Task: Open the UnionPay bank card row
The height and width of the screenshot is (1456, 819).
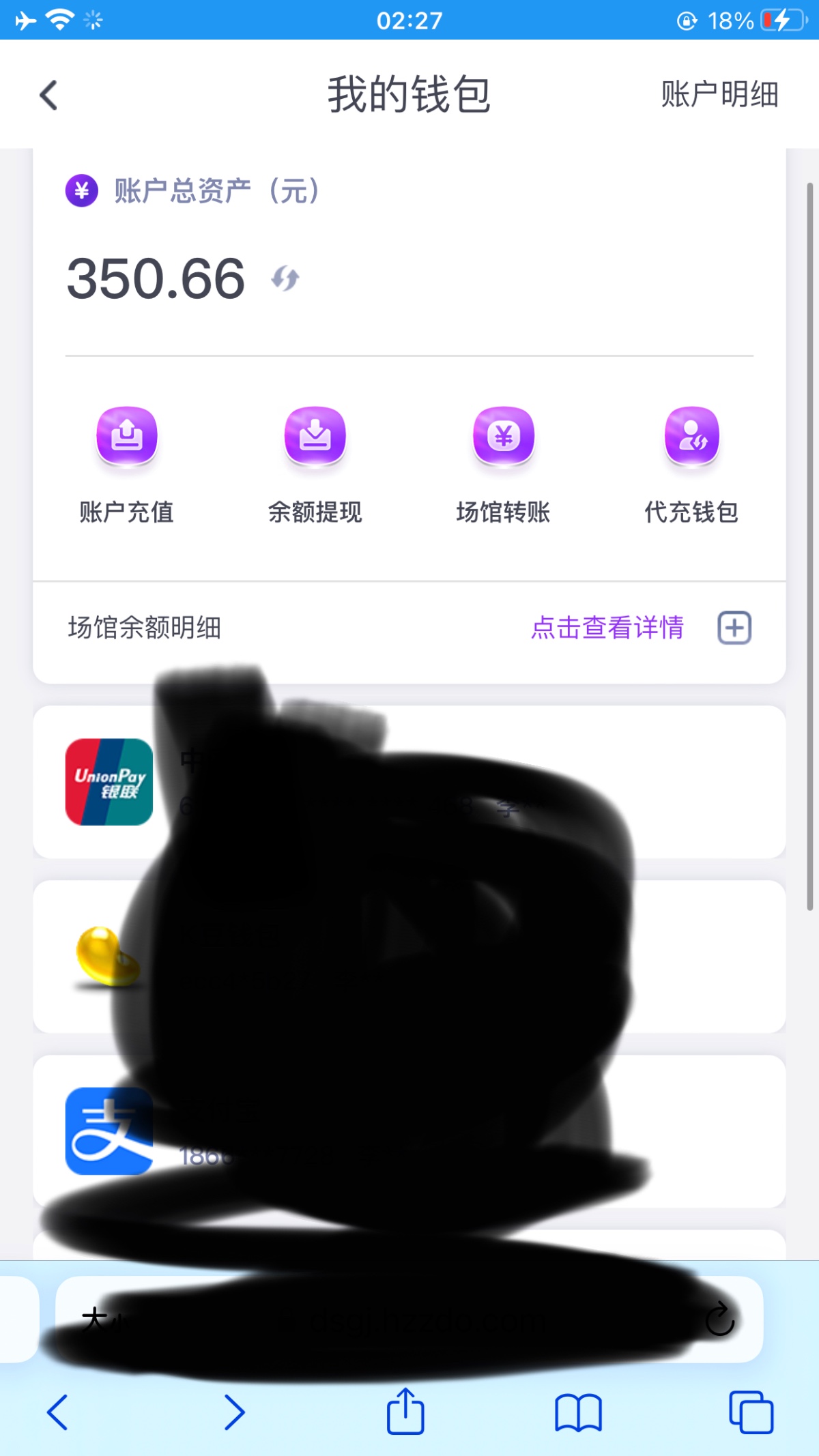Action: tap(109, 782)
